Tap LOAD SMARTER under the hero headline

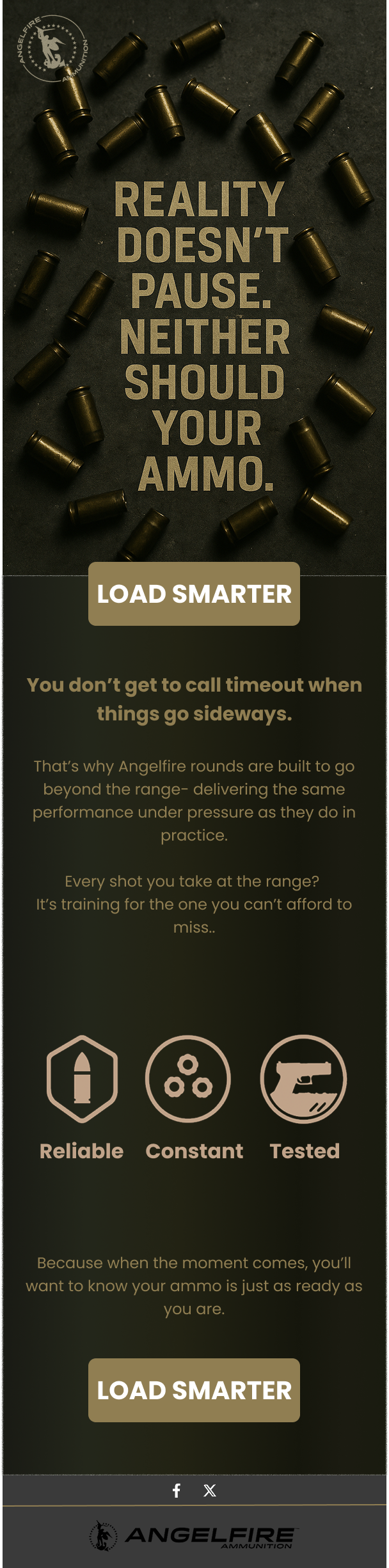click(x=194, y=594)
